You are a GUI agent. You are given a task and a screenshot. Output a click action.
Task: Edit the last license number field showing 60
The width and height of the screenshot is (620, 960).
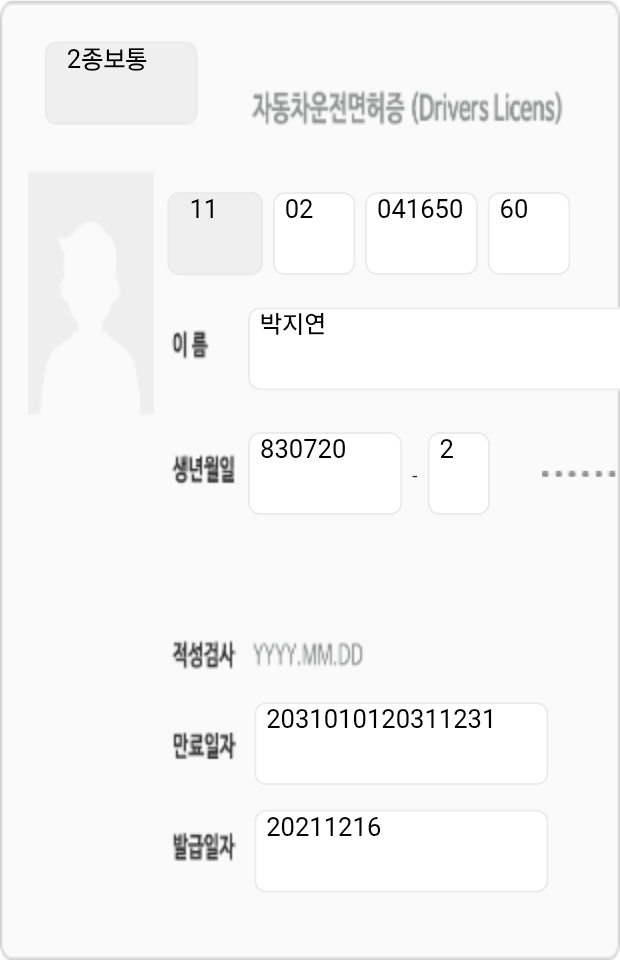click(528, 233)
